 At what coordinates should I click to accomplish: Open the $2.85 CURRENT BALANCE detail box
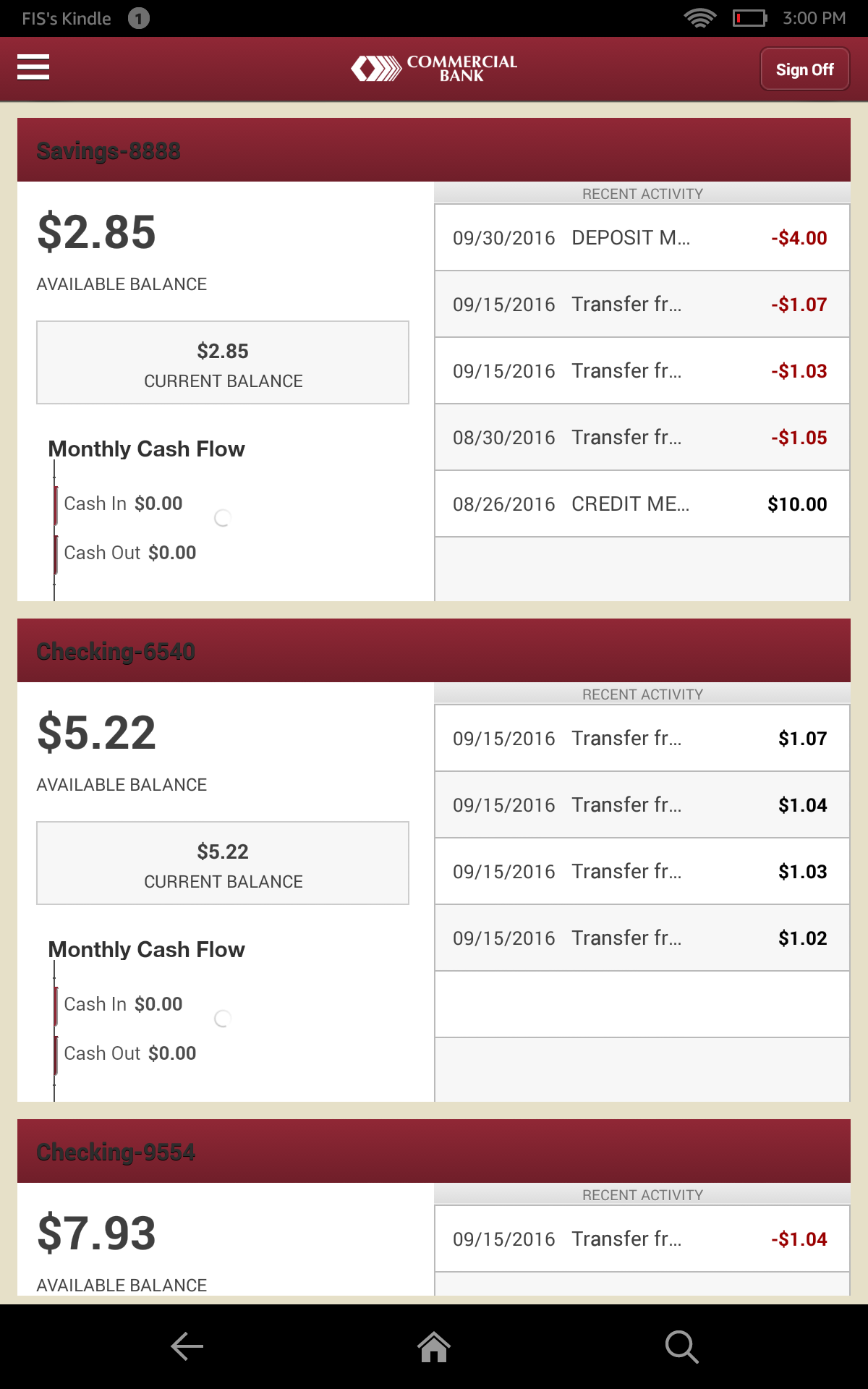coord(222,362)
